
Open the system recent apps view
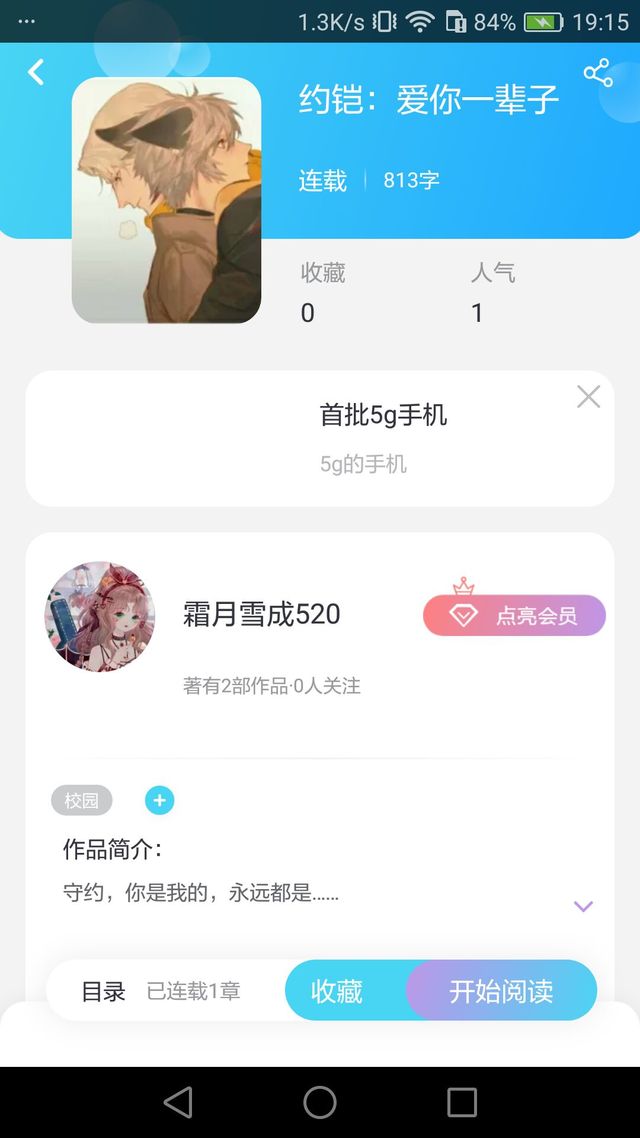[x=462, y=1102]
